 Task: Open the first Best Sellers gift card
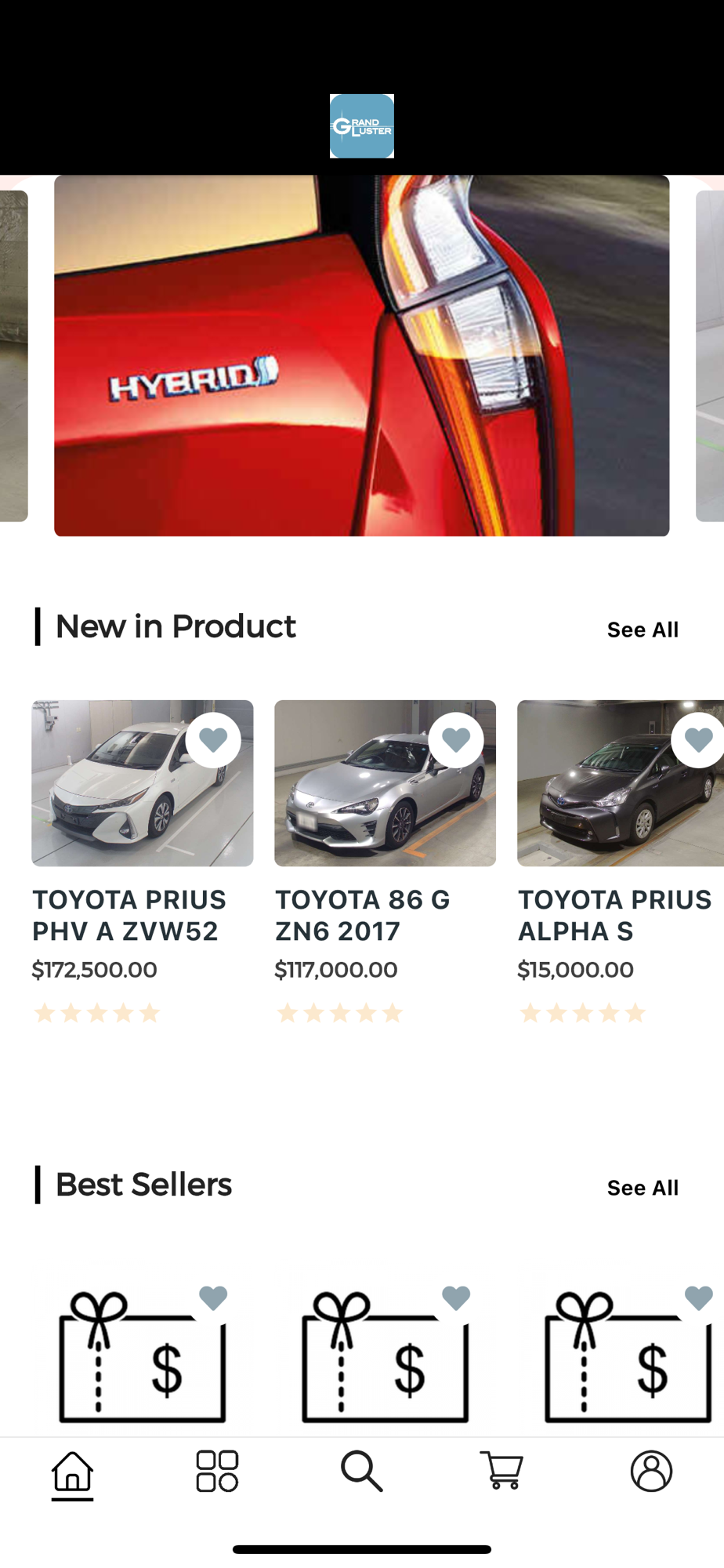[142, 1355]
